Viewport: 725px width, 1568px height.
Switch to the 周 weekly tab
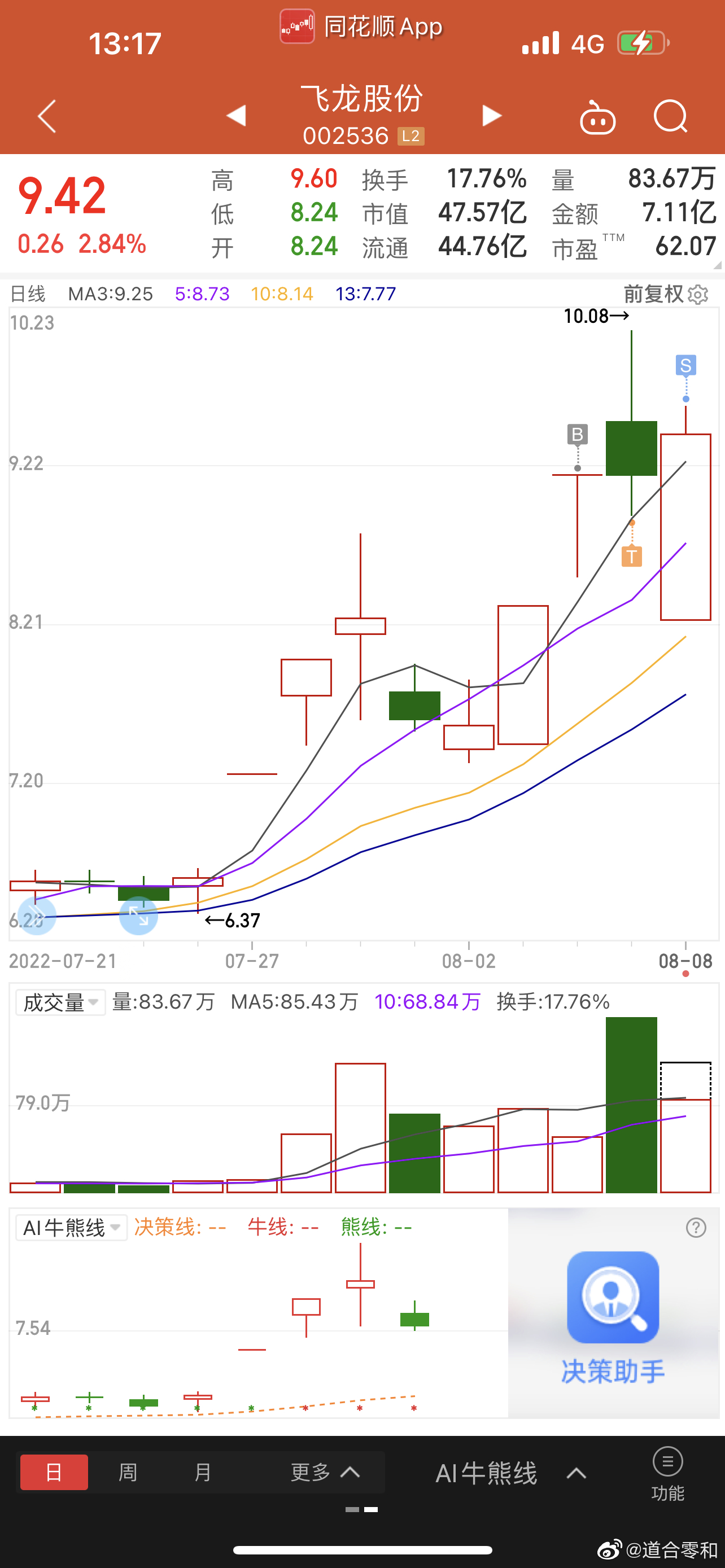point(128,1473)
